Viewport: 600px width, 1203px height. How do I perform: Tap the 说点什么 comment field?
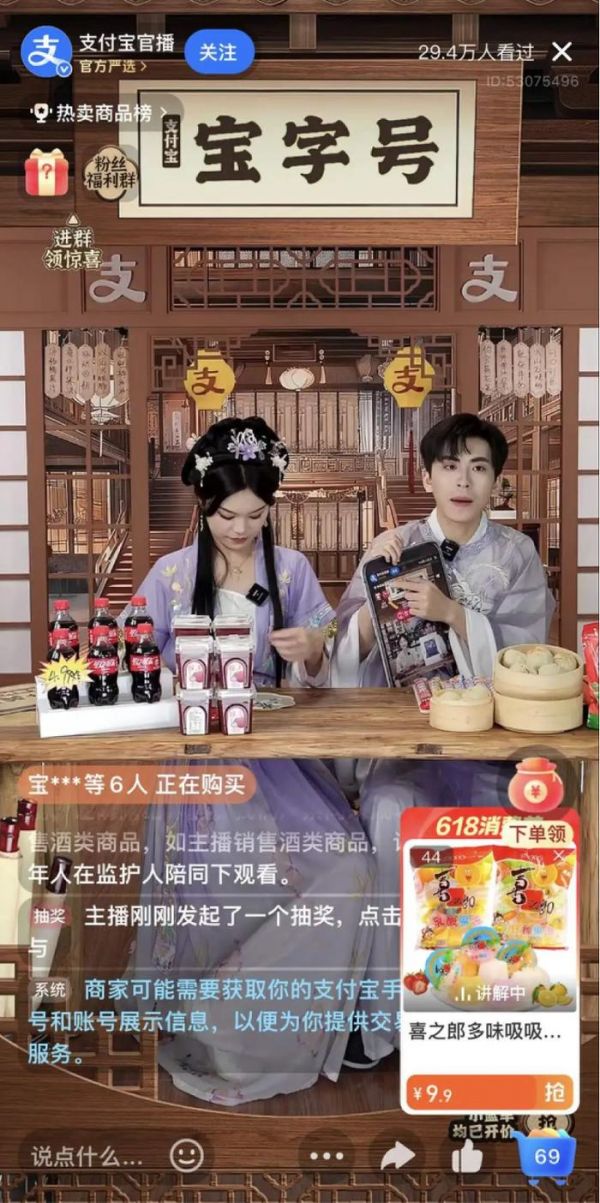pyautogui.click(x=87, y=1157)
